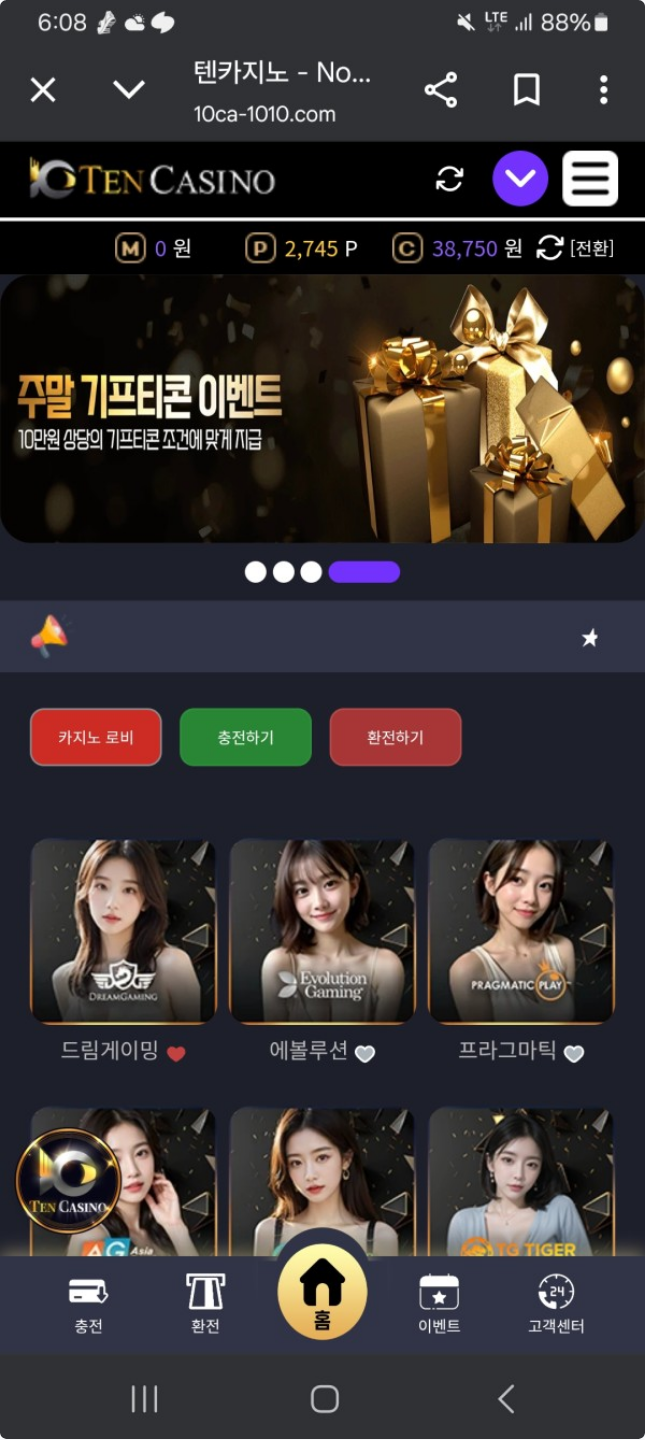Screen dimensions: 645x1440
Task: Open the Evolution Gaming tile
Action: [322, 930]
